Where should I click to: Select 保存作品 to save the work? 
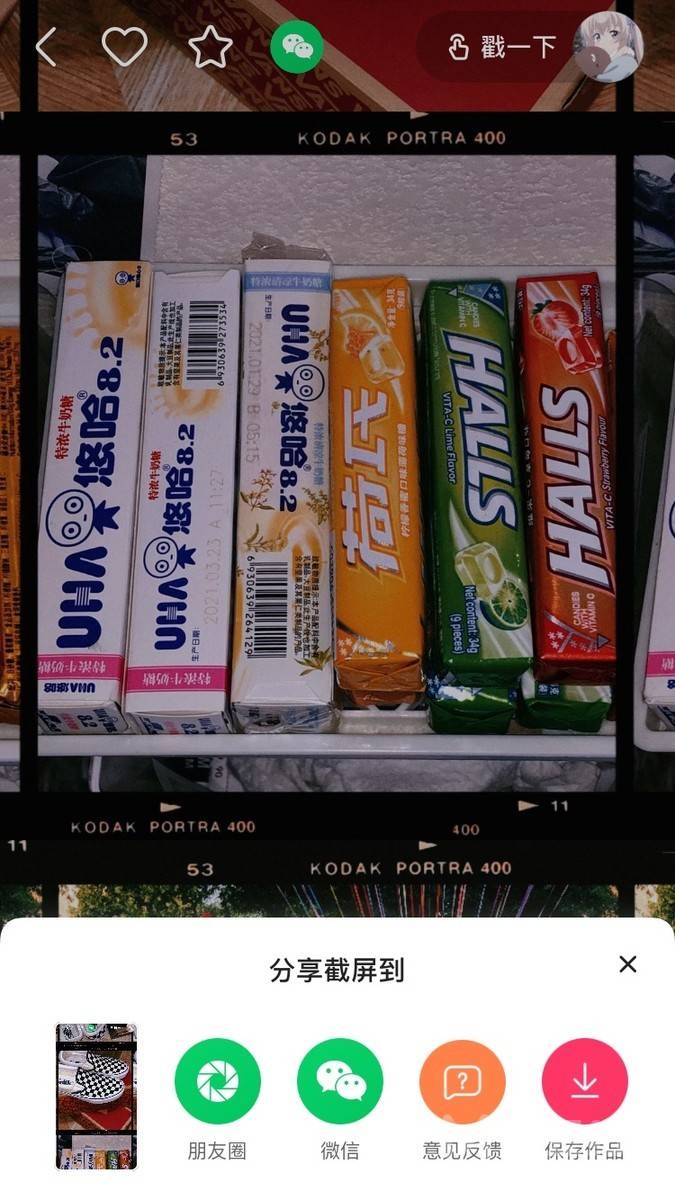(x=584, y=1082)
